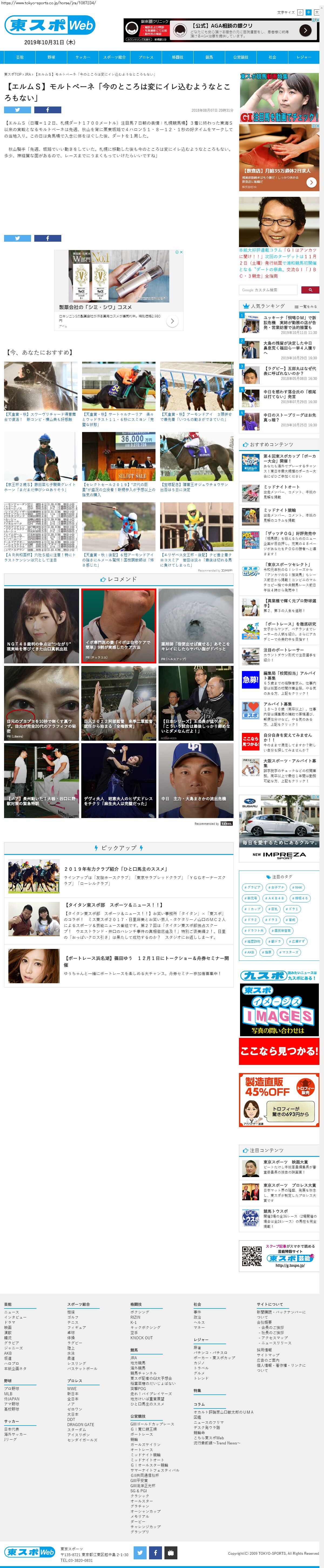Tap the red search magnifier button
The height and width of the screenshot is (1568, 324).
click(x=310, y=290)
